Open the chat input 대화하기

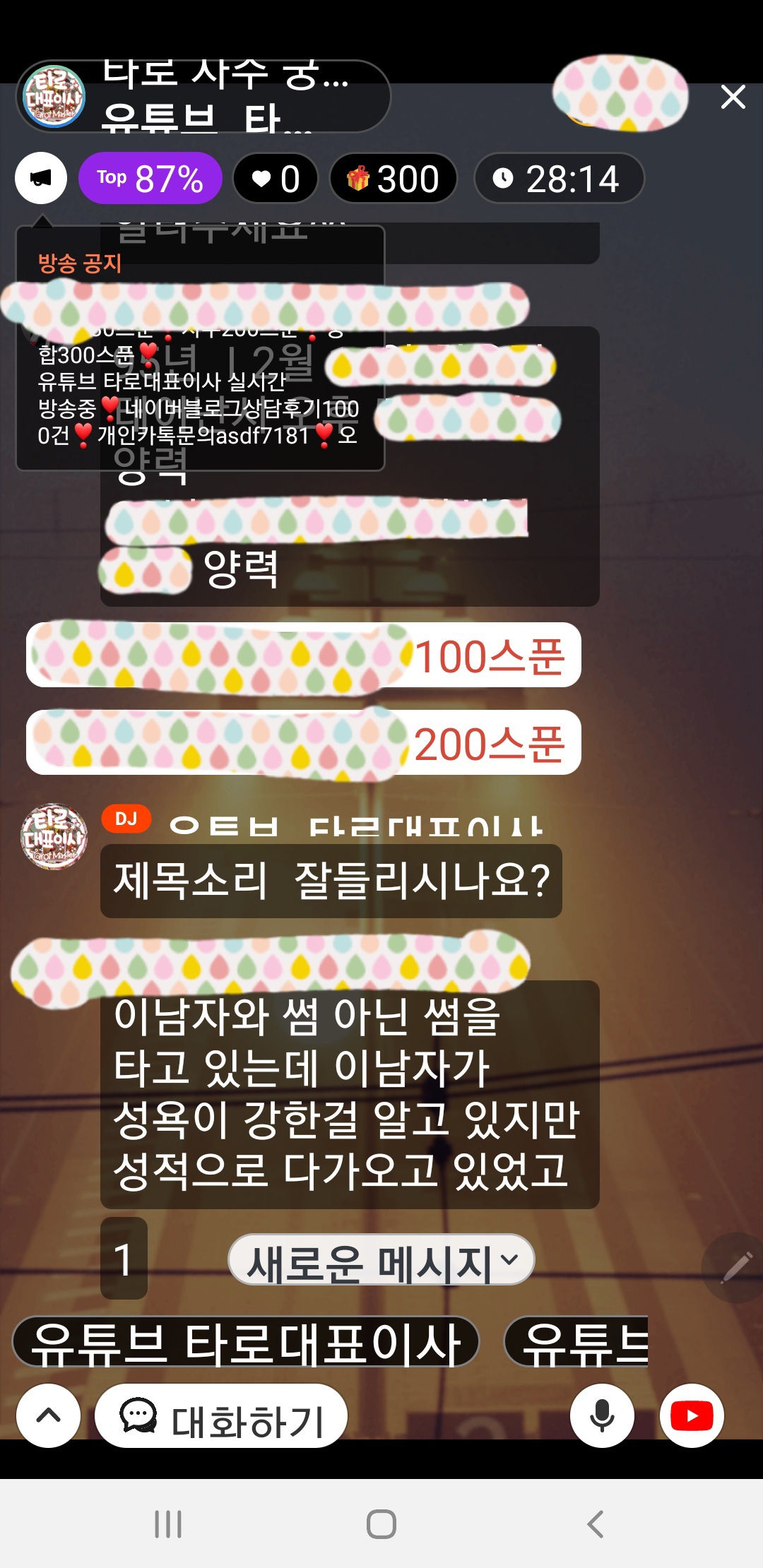[x=221, y=1417]
